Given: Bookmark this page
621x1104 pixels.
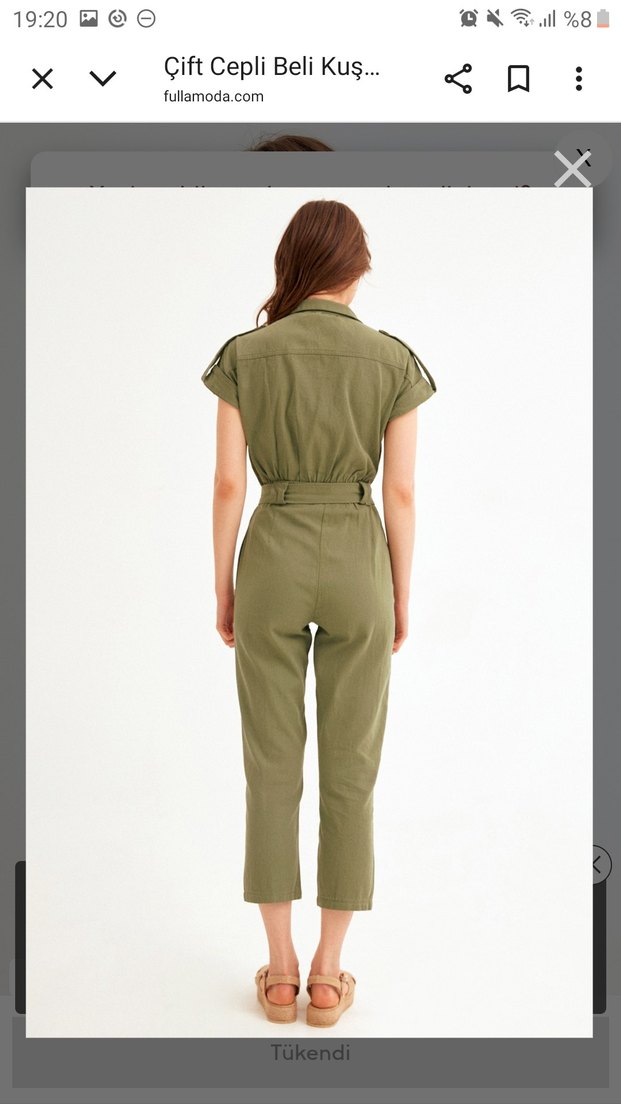Looking at the screenshot, I should click(518, 79).
